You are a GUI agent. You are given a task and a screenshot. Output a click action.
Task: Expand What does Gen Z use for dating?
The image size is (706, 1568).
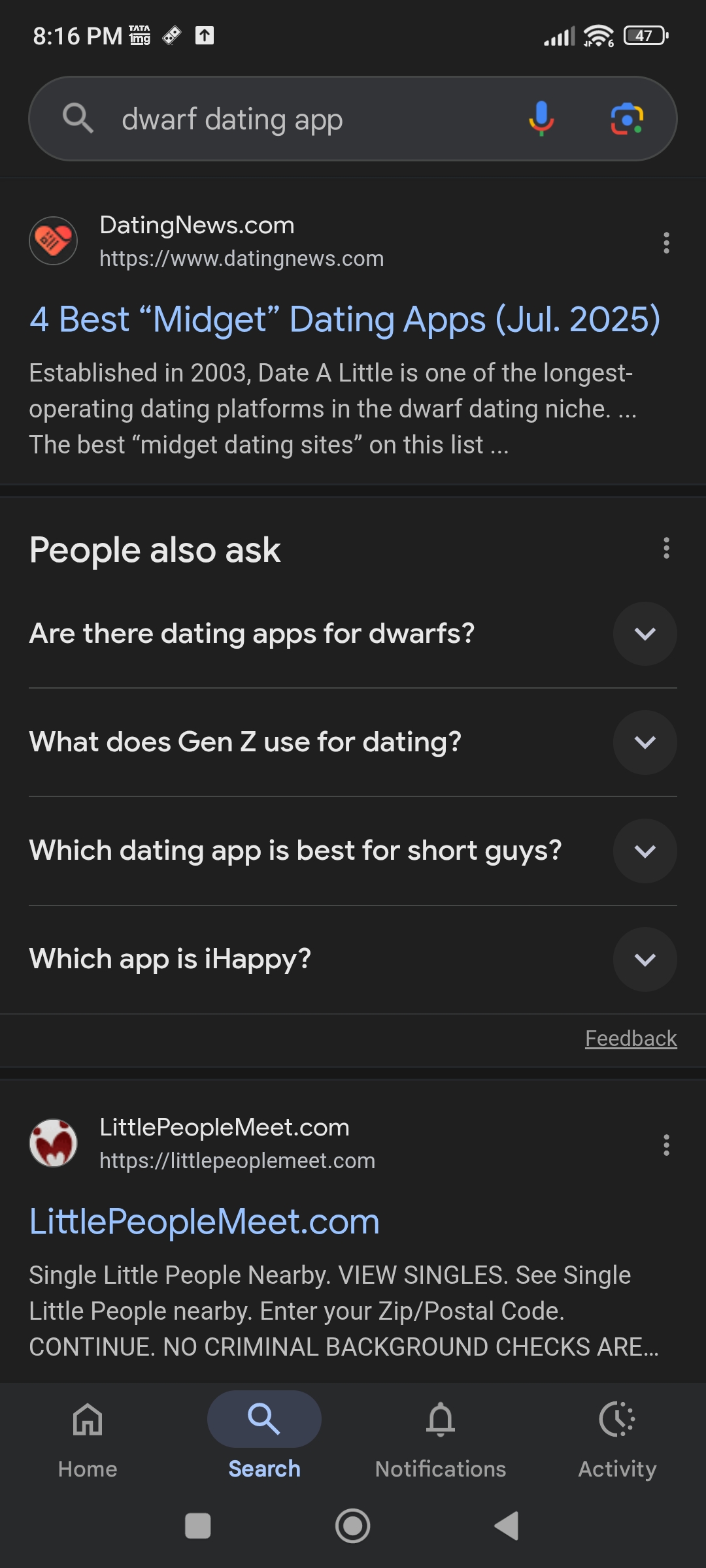353,742
